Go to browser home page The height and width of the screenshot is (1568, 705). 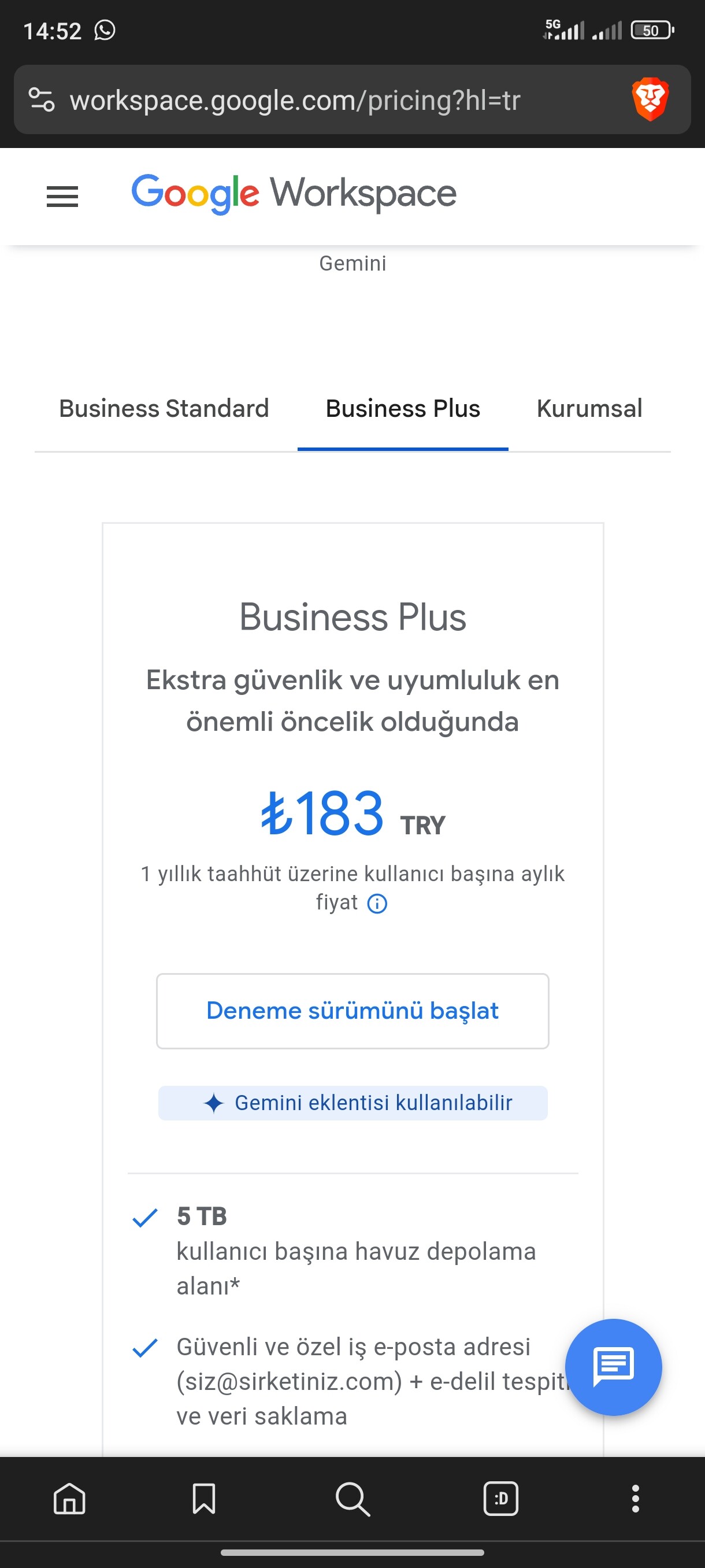(69, 1498)
